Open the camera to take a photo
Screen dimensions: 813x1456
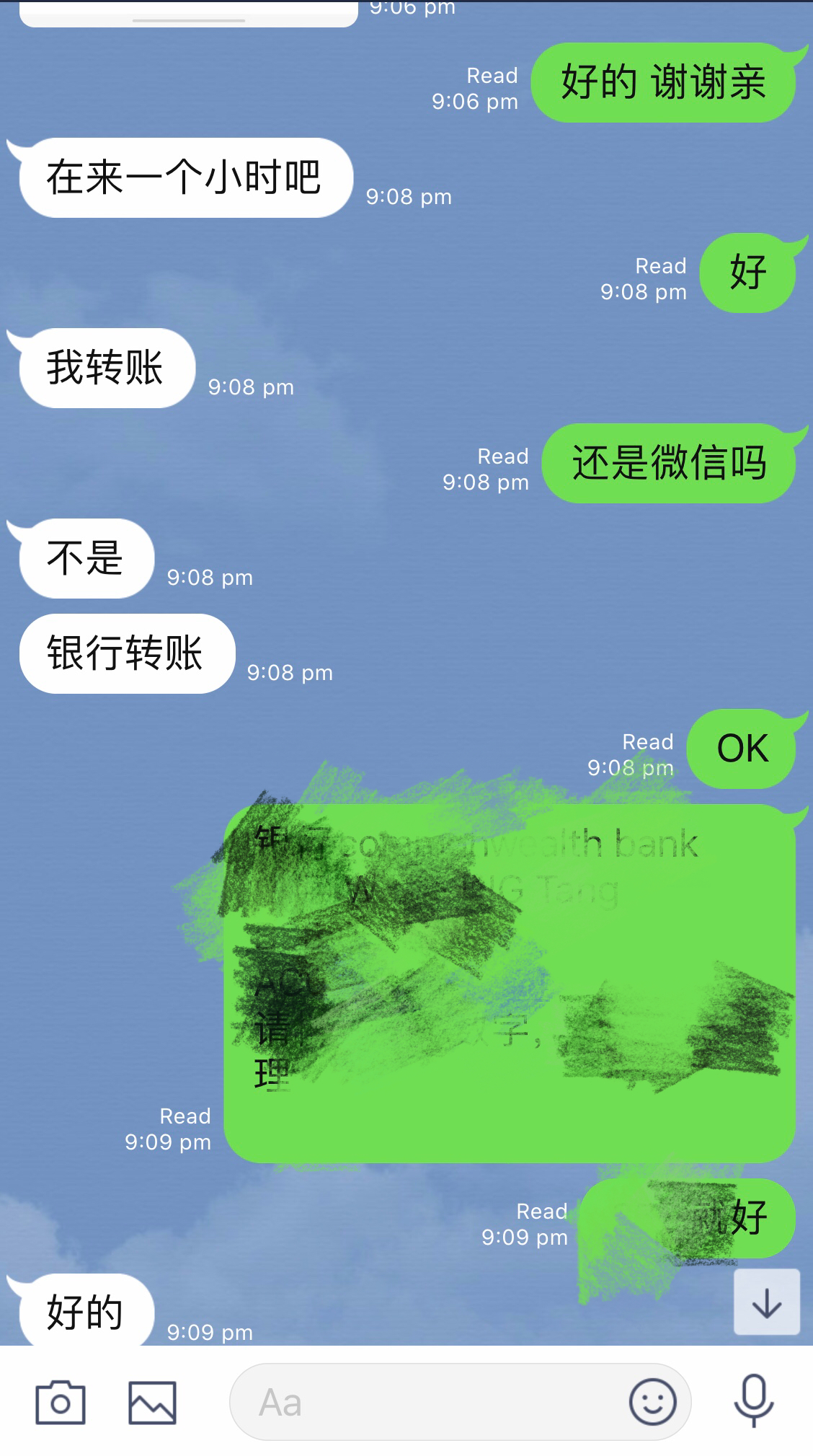[x=61, y=1403]
